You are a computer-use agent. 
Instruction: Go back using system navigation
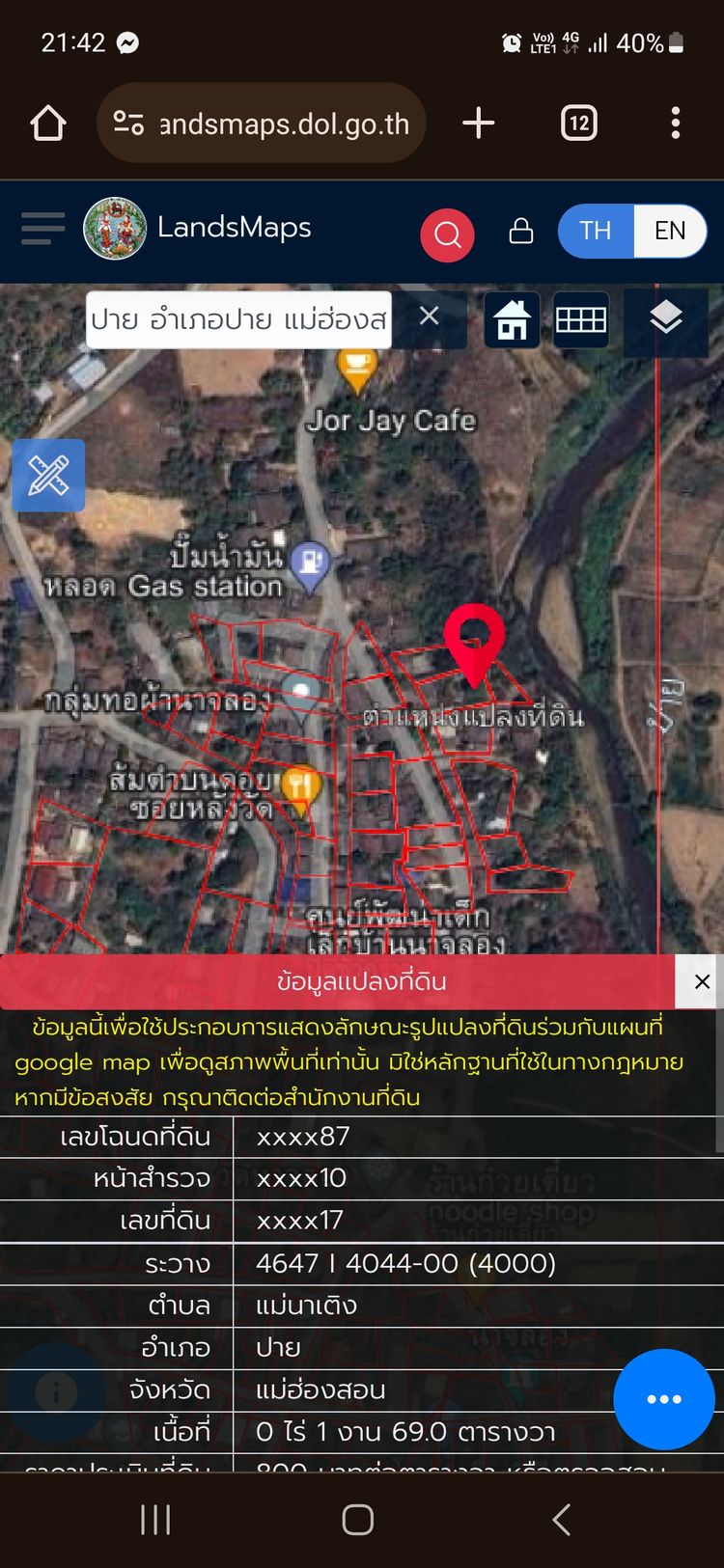pyautogui.click(x=561, y=1520)
